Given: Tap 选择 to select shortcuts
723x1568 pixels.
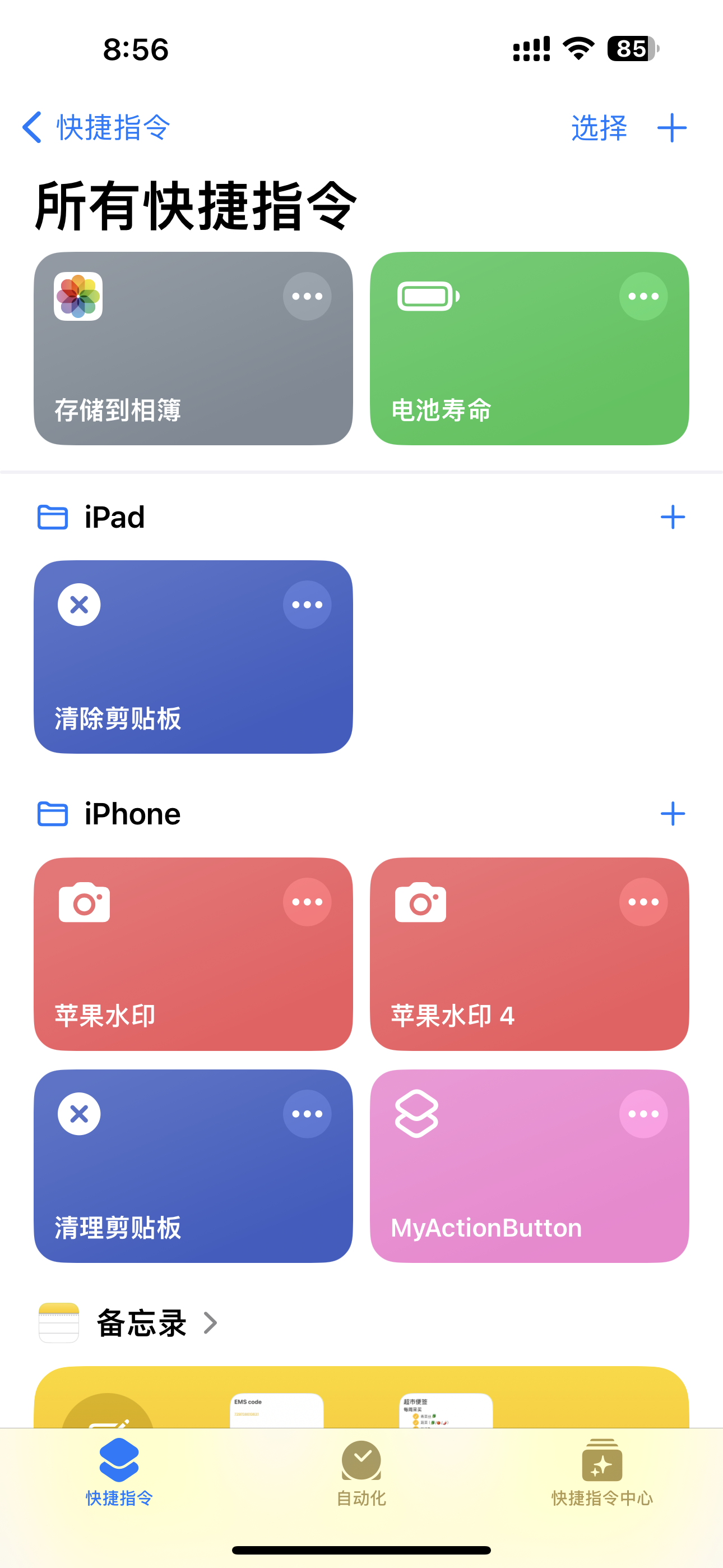Looking at the screenshot, I should click(x=599, y=128).
